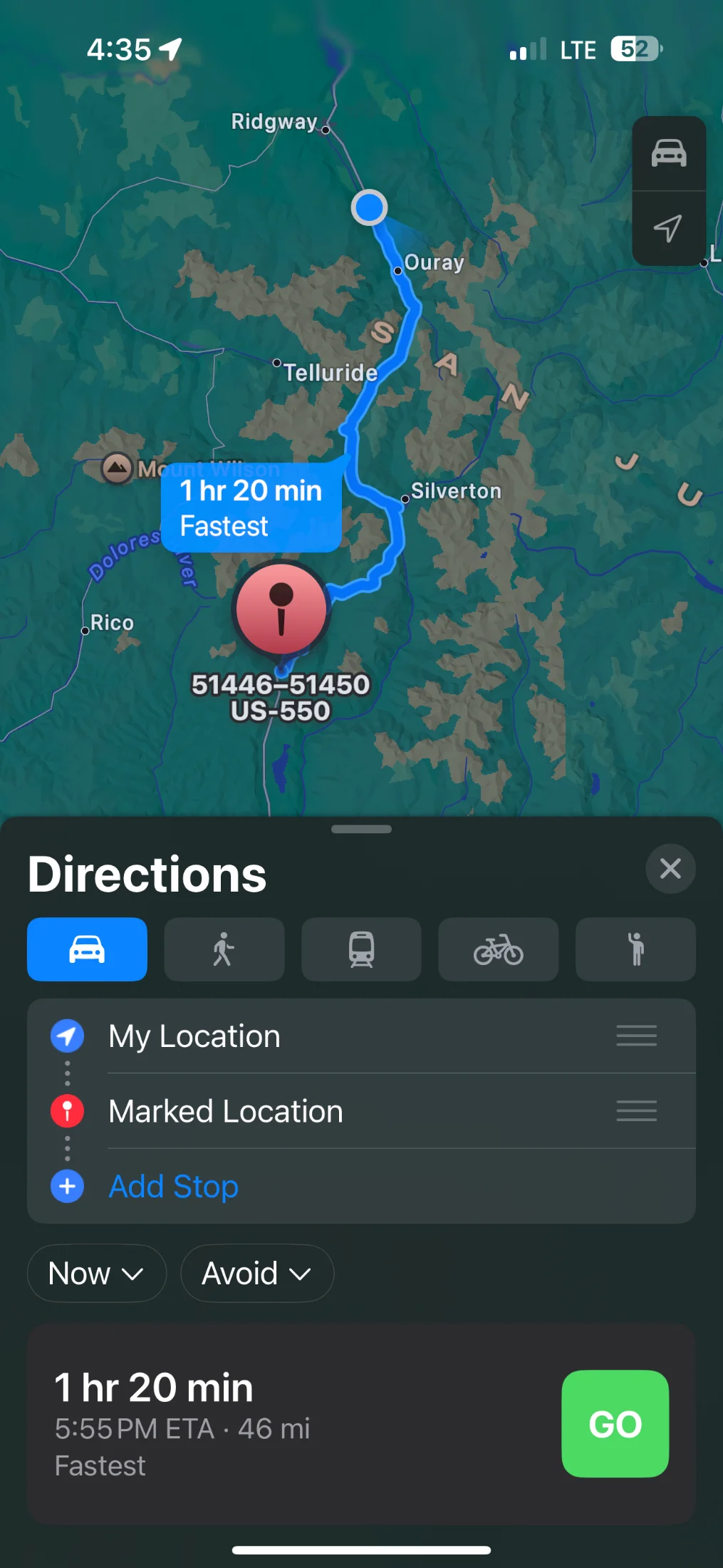Select the 1 hr 20 min Fastest route label
The width and height of the screenshot is (723, 1568).
pos(251,507)
